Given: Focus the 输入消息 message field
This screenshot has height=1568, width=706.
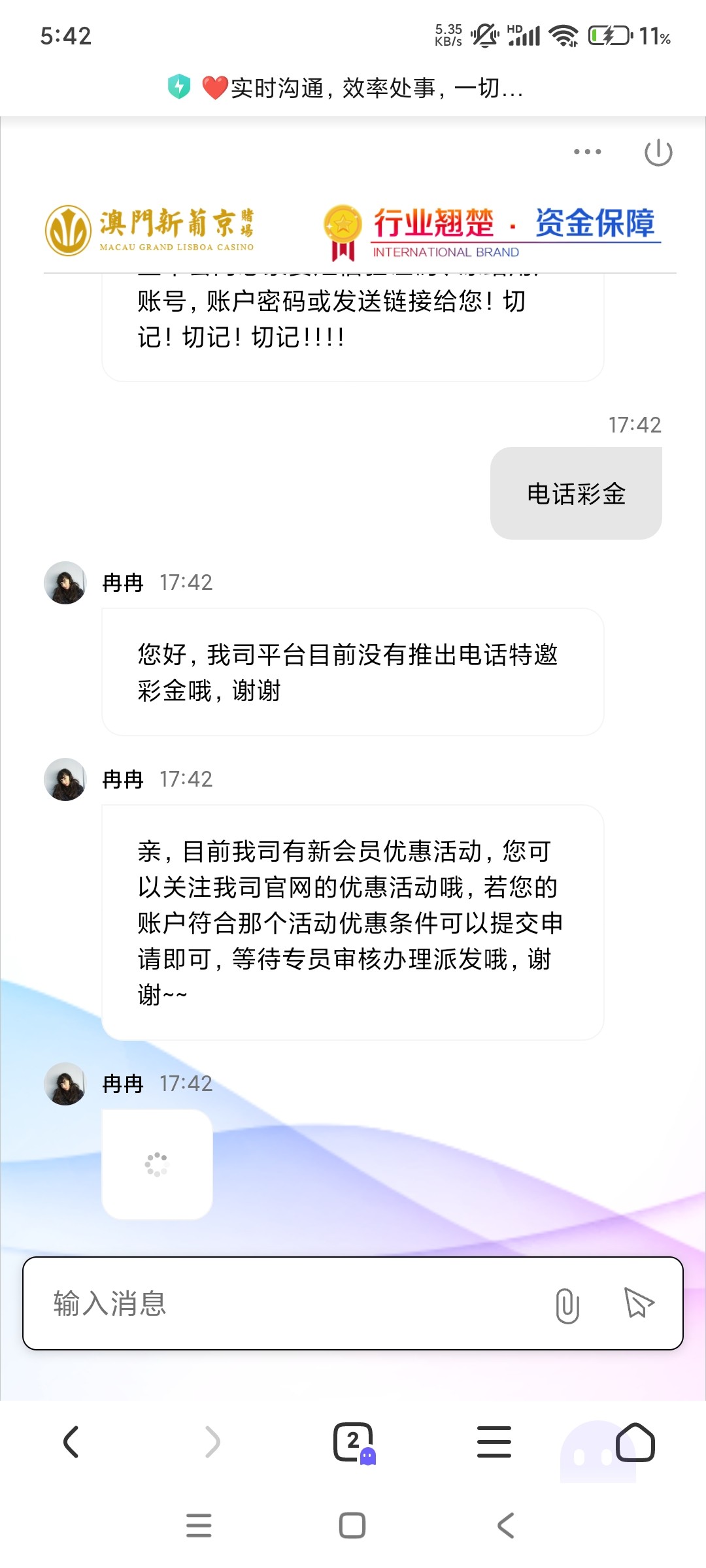Looking at the screenshot, I should coord(288,1303).
